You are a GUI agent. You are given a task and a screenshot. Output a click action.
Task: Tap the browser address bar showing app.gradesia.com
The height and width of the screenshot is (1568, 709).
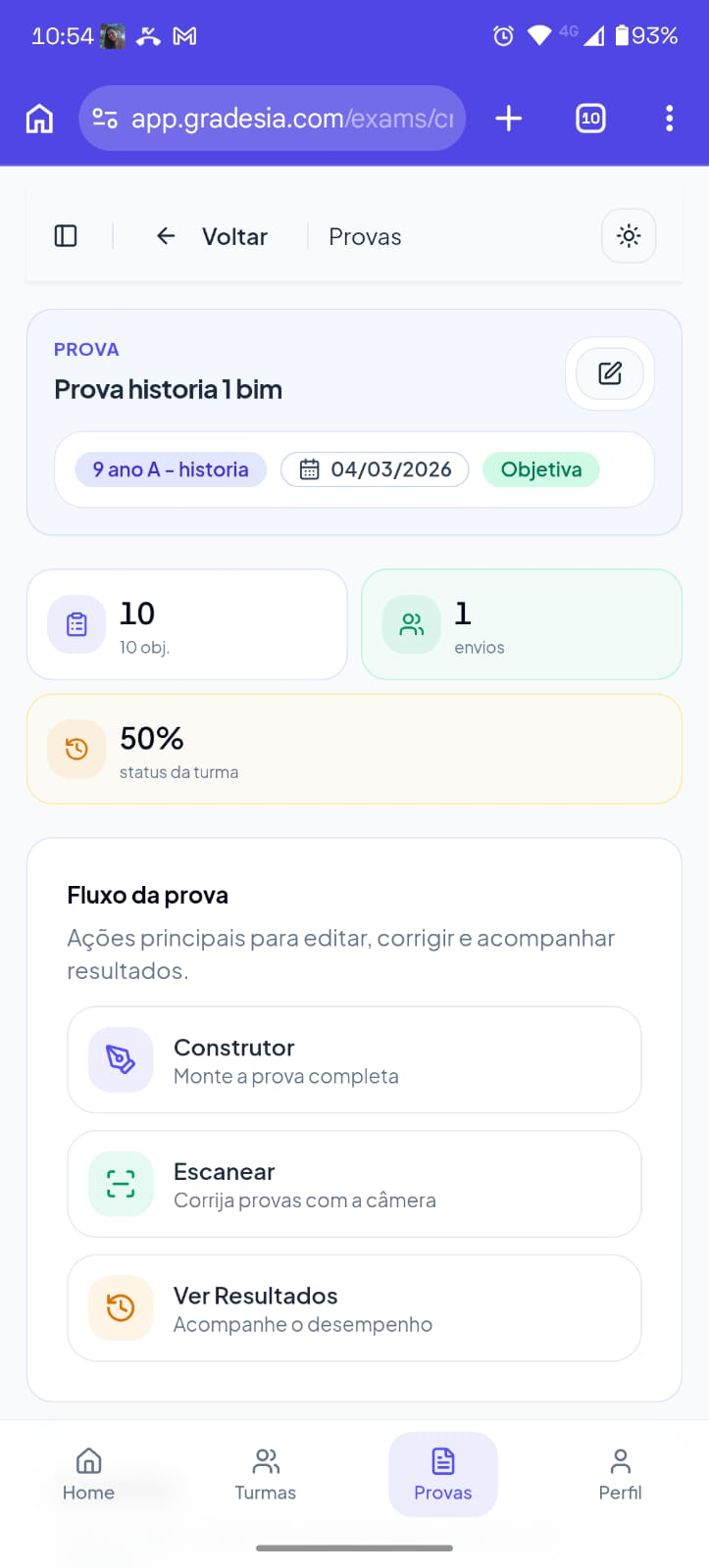[x=272, y=118]
